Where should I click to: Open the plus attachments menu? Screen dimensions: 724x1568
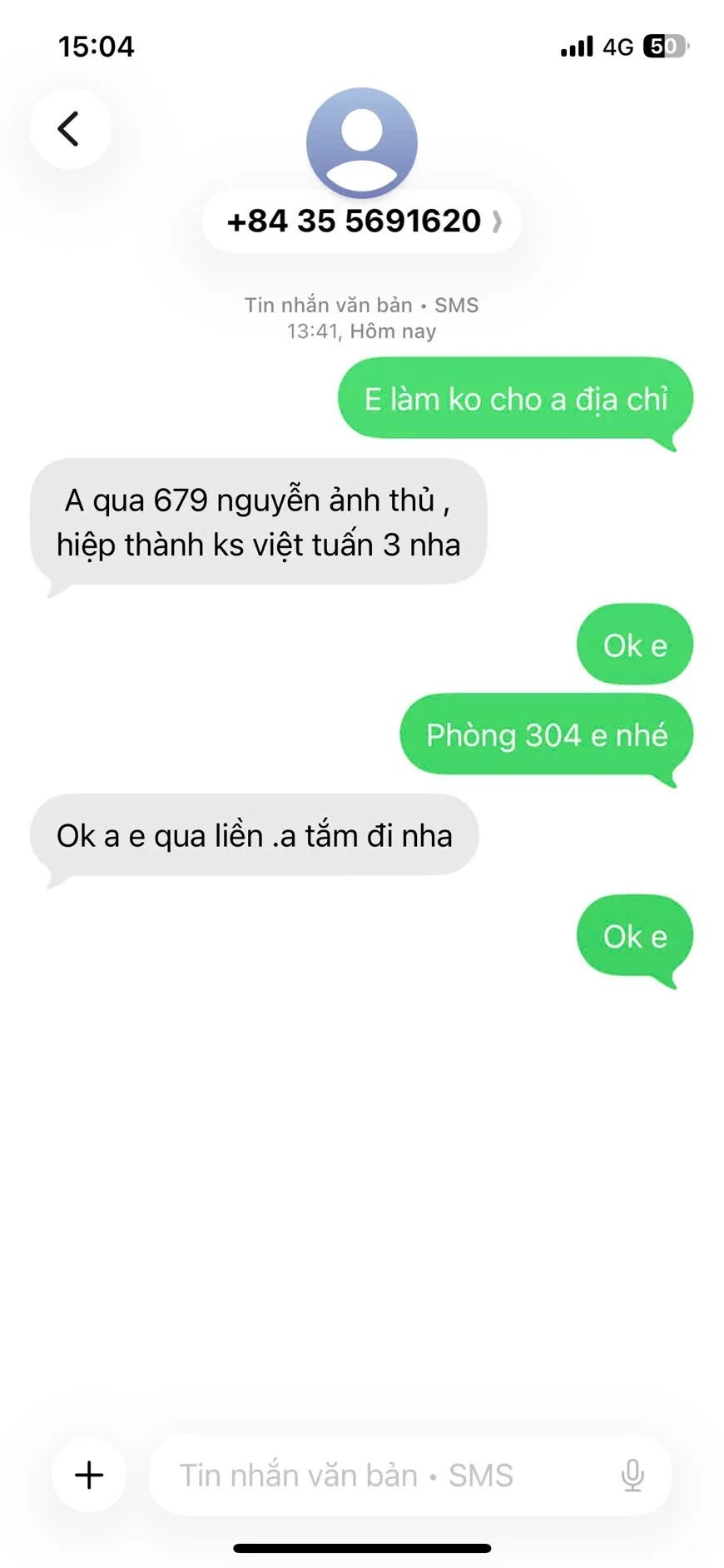(x=89, y=1475)
